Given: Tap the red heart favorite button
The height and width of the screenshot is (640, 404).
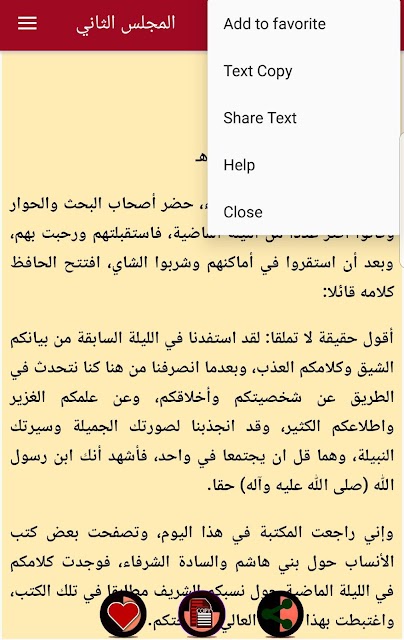Looking at the screenshot, I should (x=123, y=613).
